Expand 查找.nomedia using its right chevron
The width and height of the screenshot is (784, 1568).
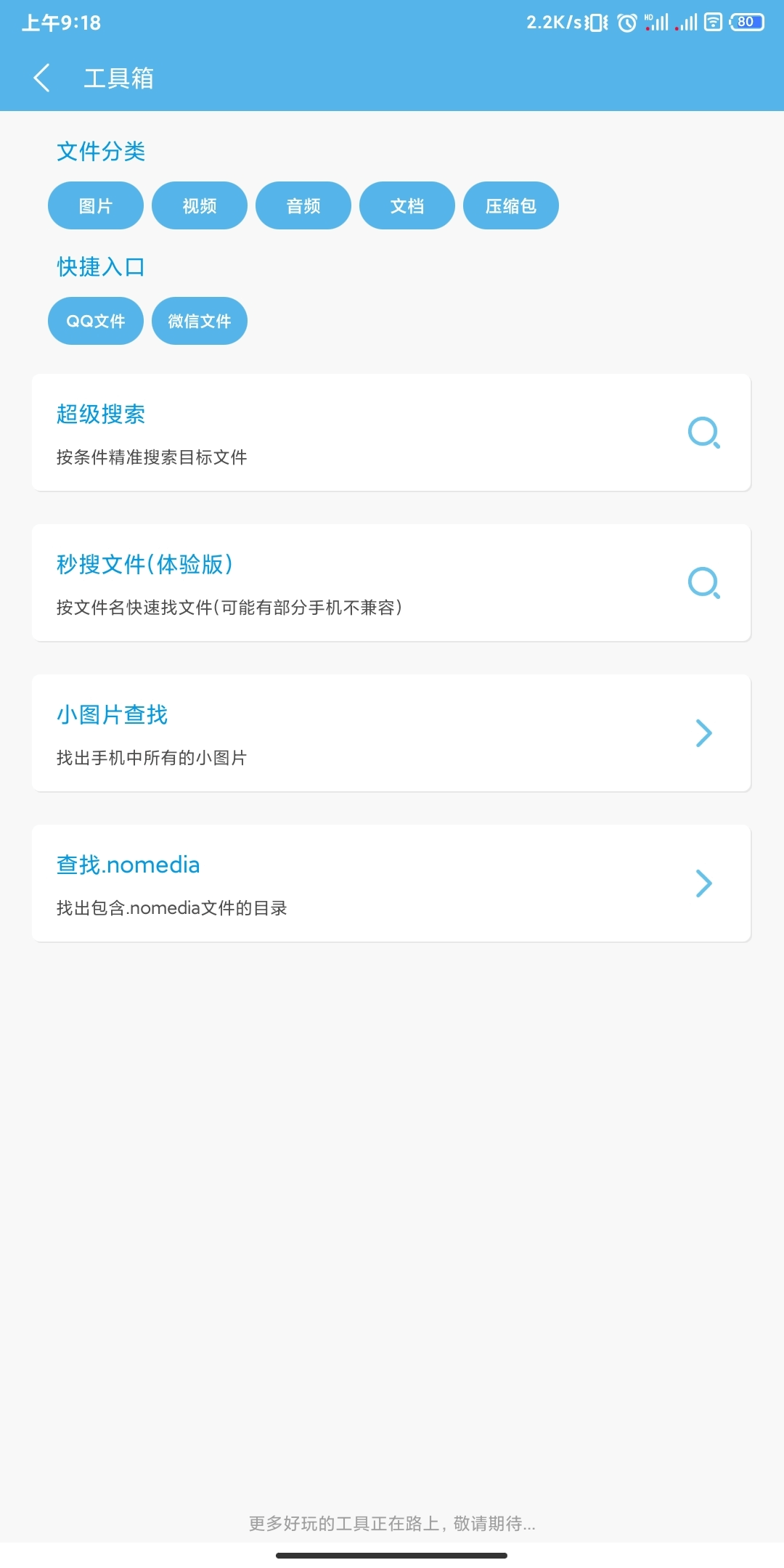click(x=702, y=883)
